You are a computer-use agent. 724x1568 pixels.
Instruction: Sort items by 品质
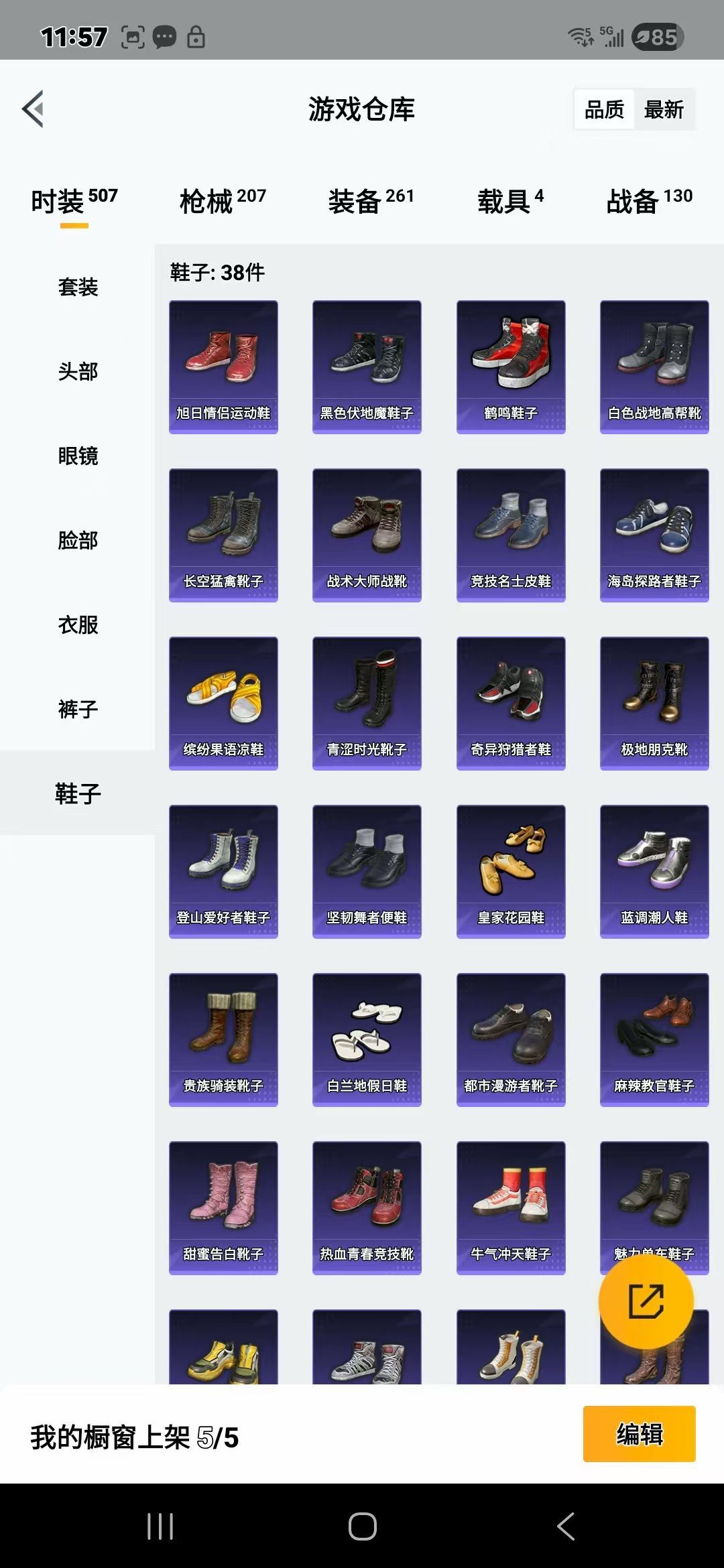pos(604,109)
